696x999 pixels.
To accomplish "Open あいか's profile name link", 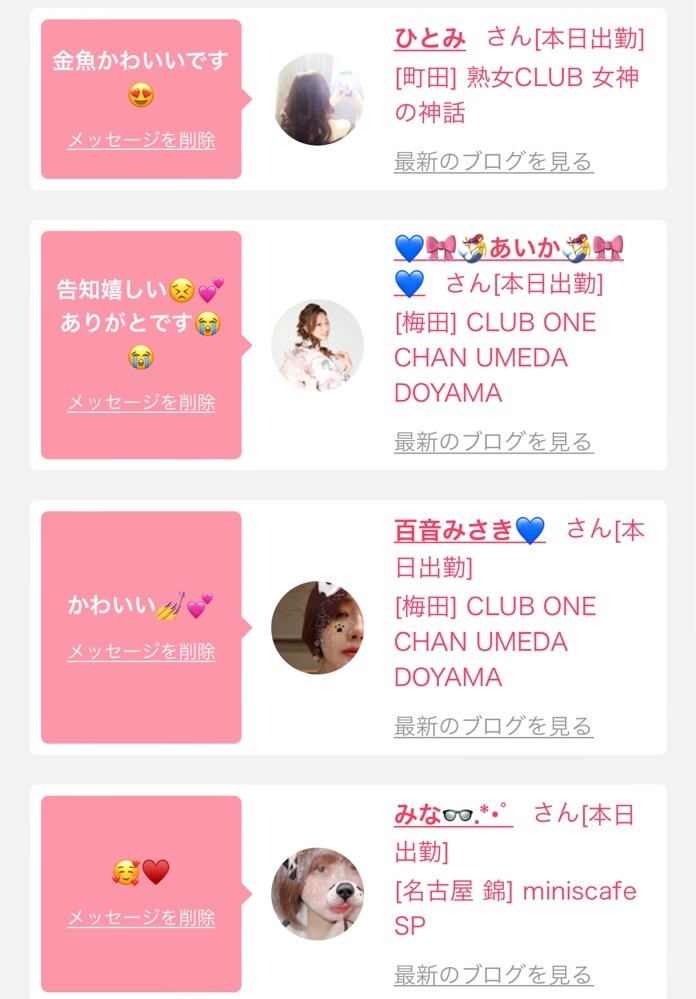I will (509, 265).
